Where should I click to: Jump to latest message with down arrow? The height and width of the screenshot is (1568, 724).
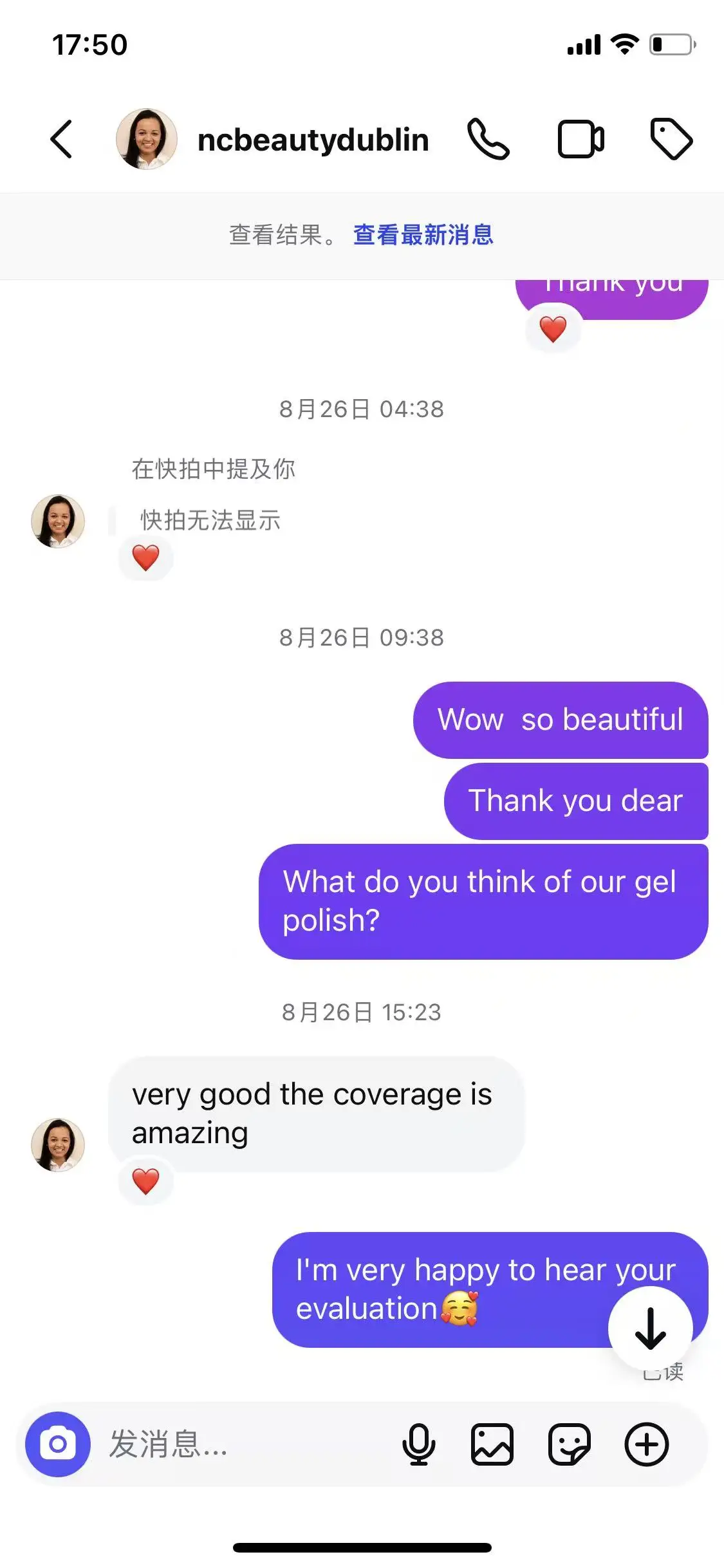tap(650, 1329)
